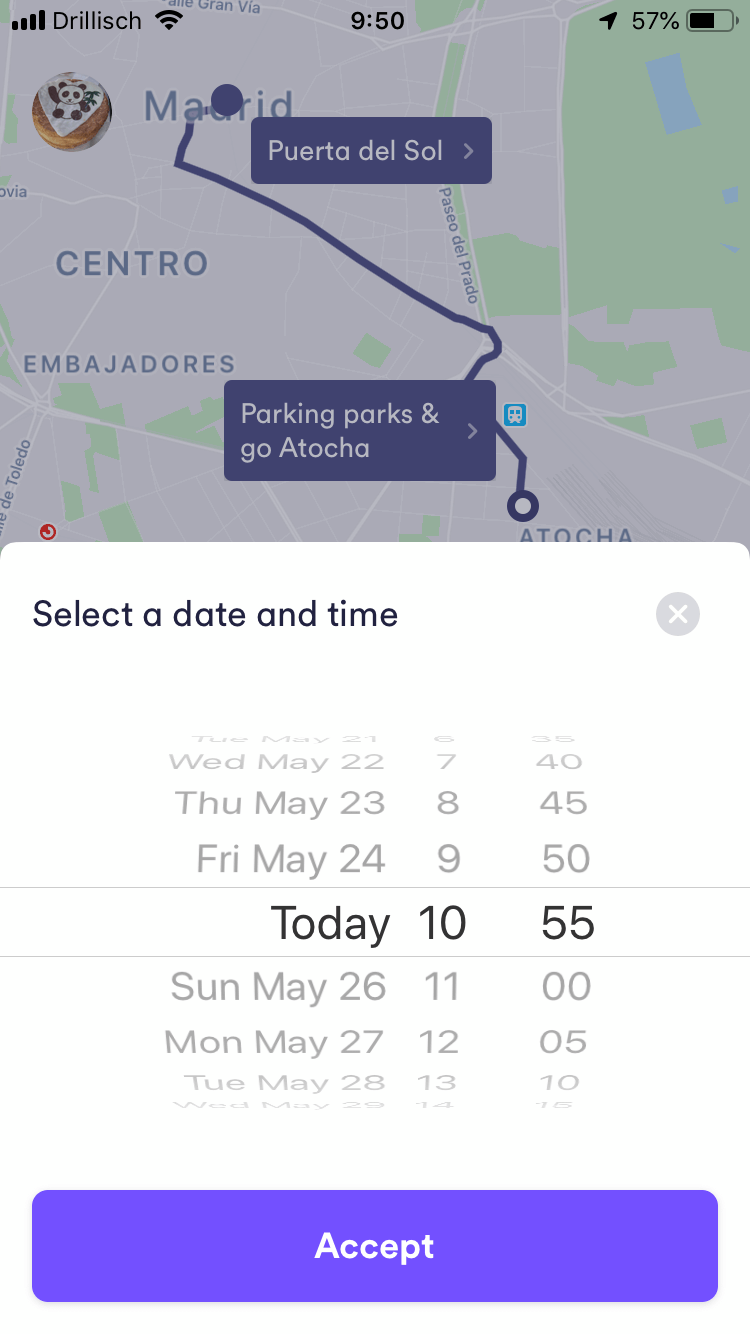This screenshot has width=750, height=1334.
Task: Pick hour 11 in the hour wheel
Action: [x=441, y=987]
